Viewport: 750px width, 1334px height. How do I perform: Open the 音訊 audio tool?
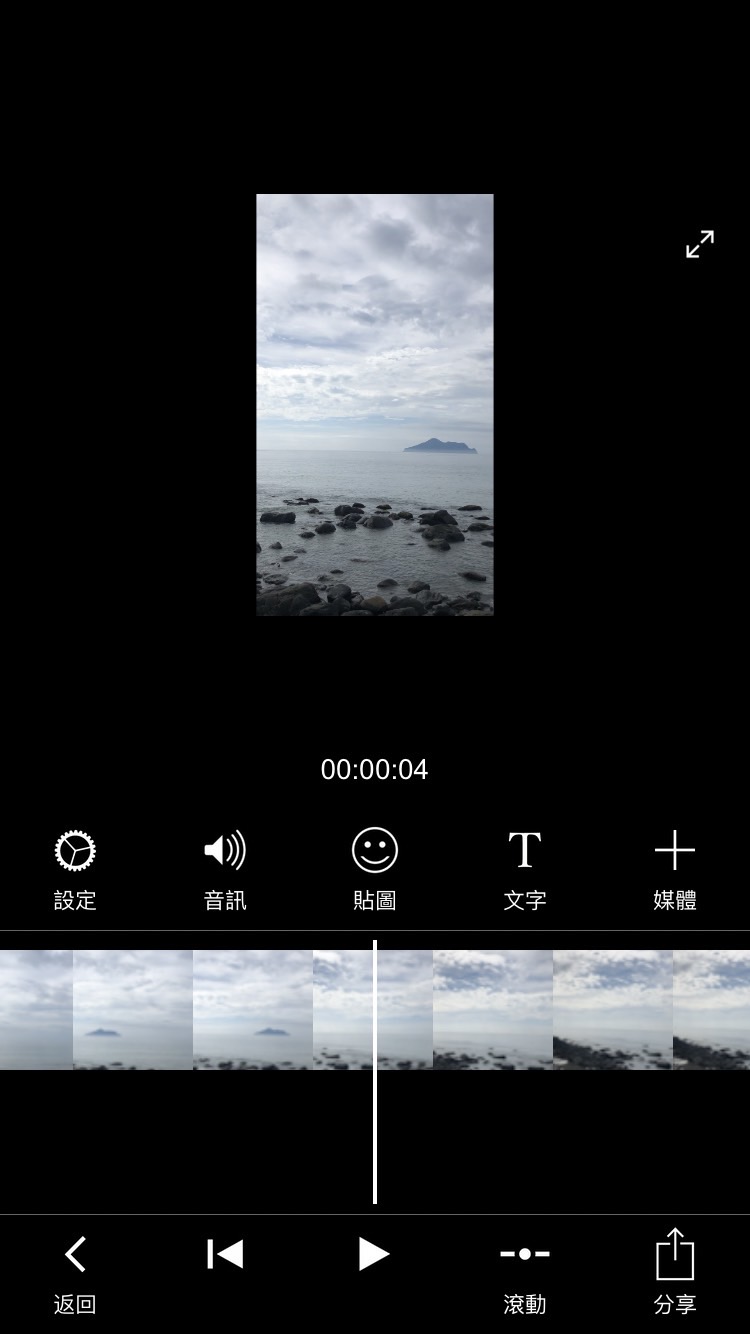pos(225,865)
